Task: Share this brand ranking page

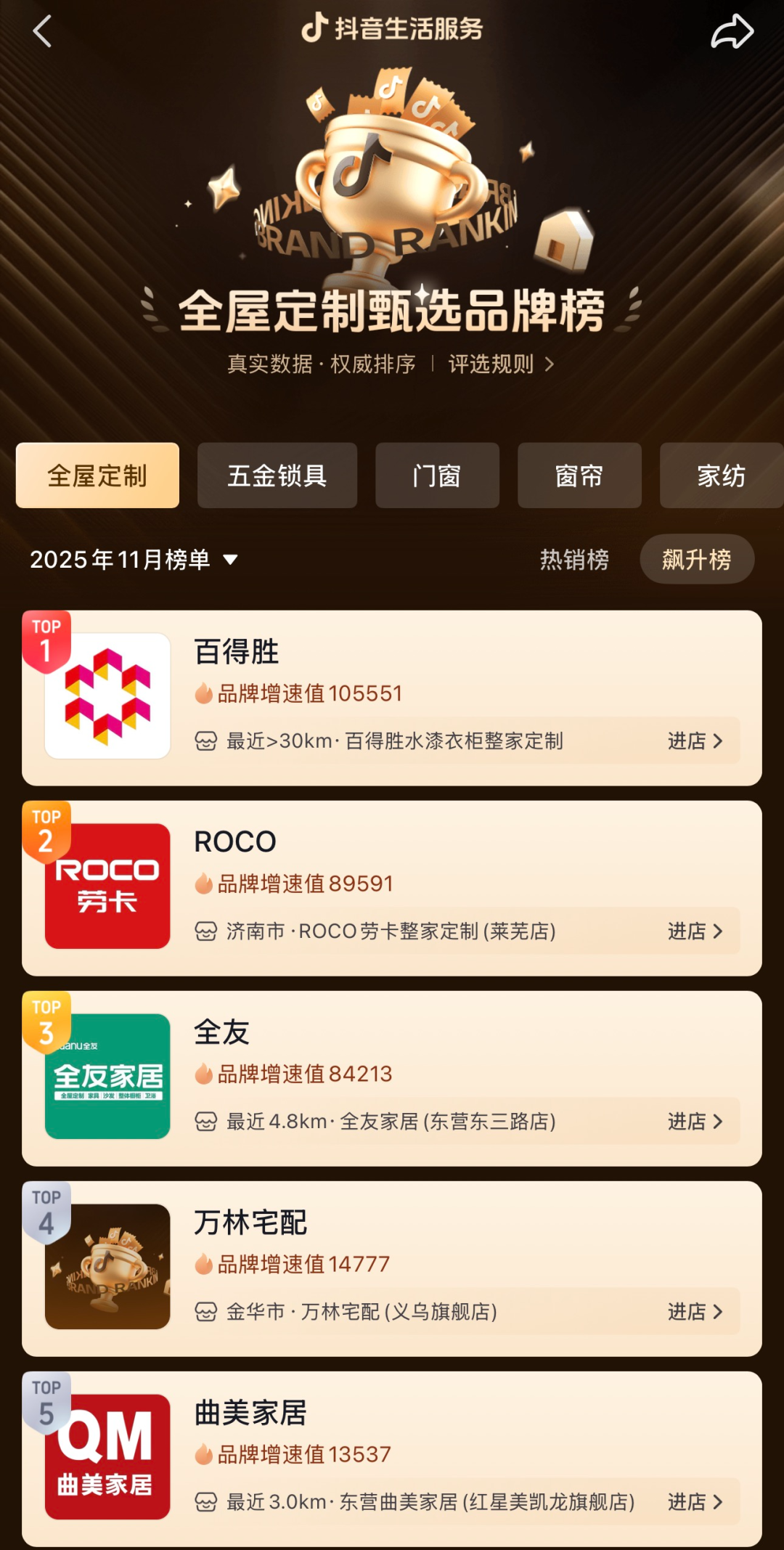Action: pyautogui.click(x=732, y=32)
